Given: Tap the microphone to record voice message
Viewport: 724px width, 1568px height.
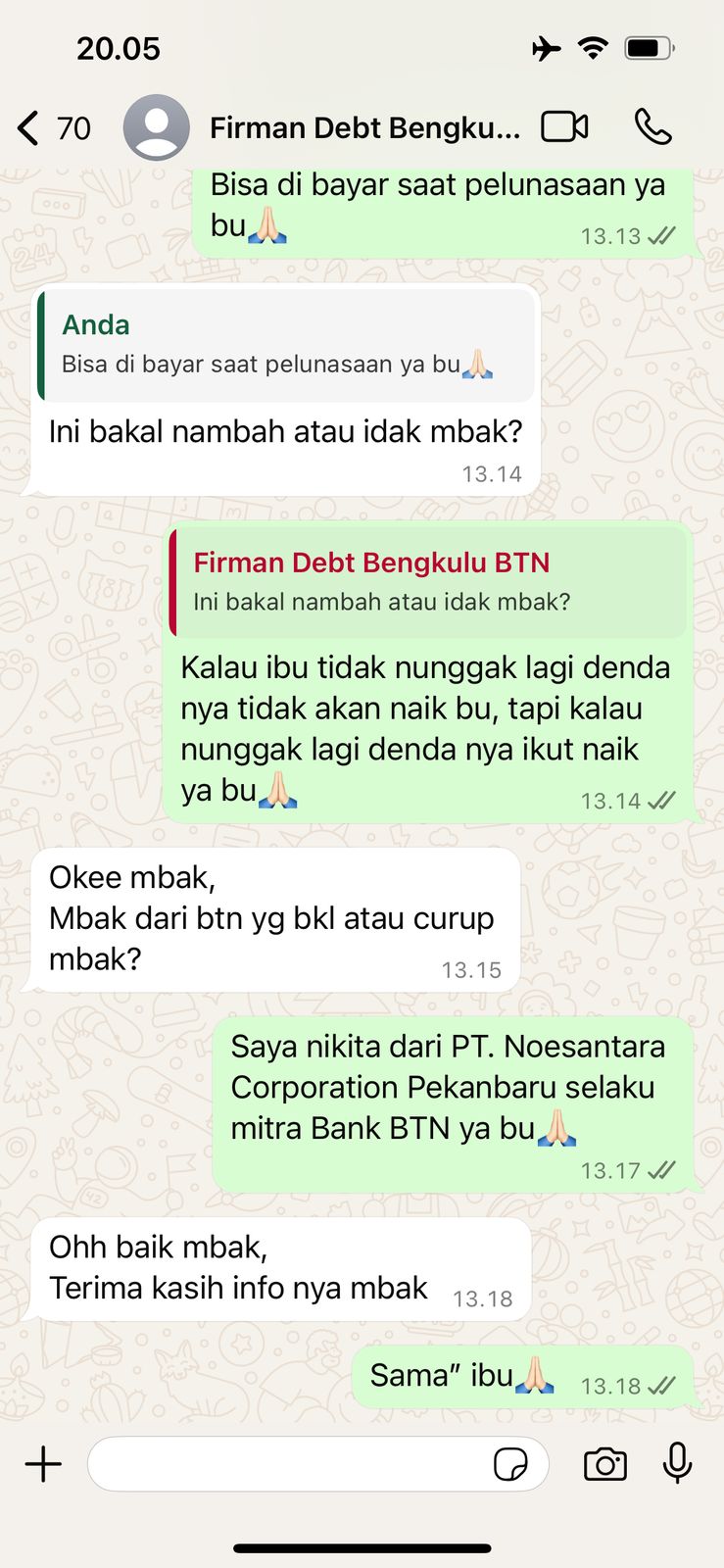Looking at the screenshot, I should coord(677,1463).
